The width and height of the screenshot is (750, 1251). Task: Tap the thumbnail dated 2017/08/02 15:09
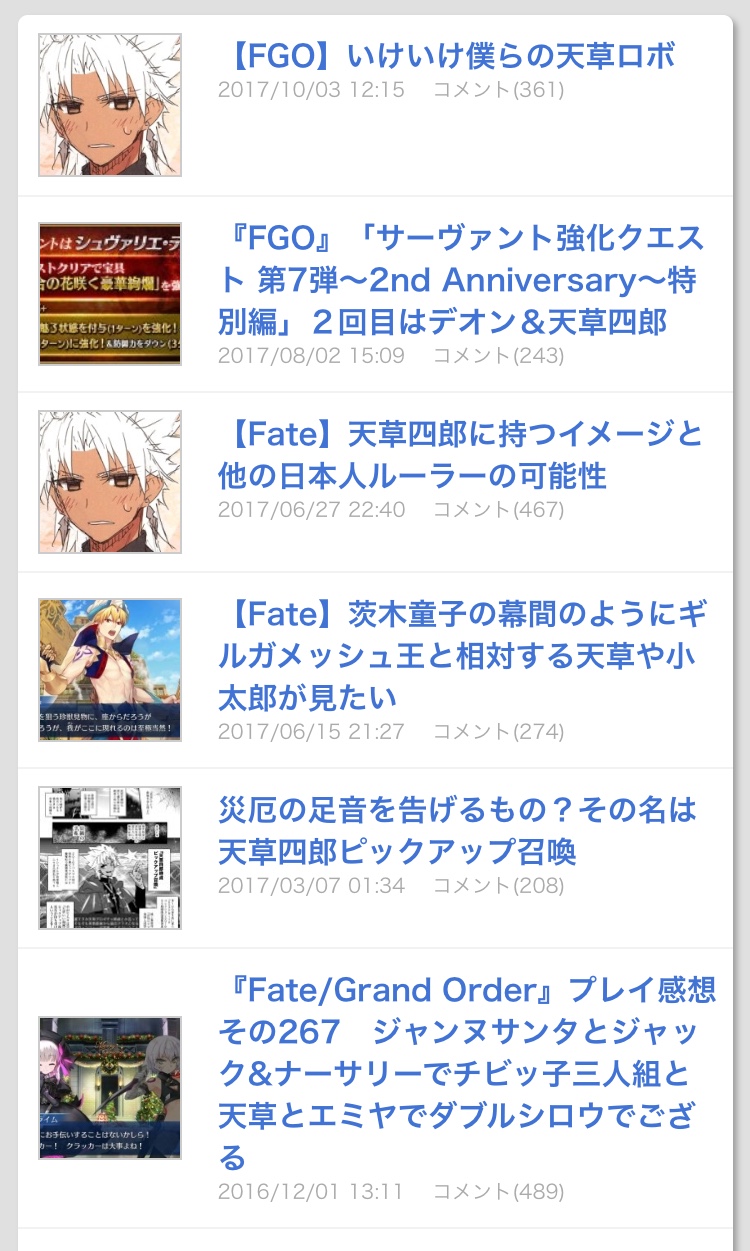(110, 294)
